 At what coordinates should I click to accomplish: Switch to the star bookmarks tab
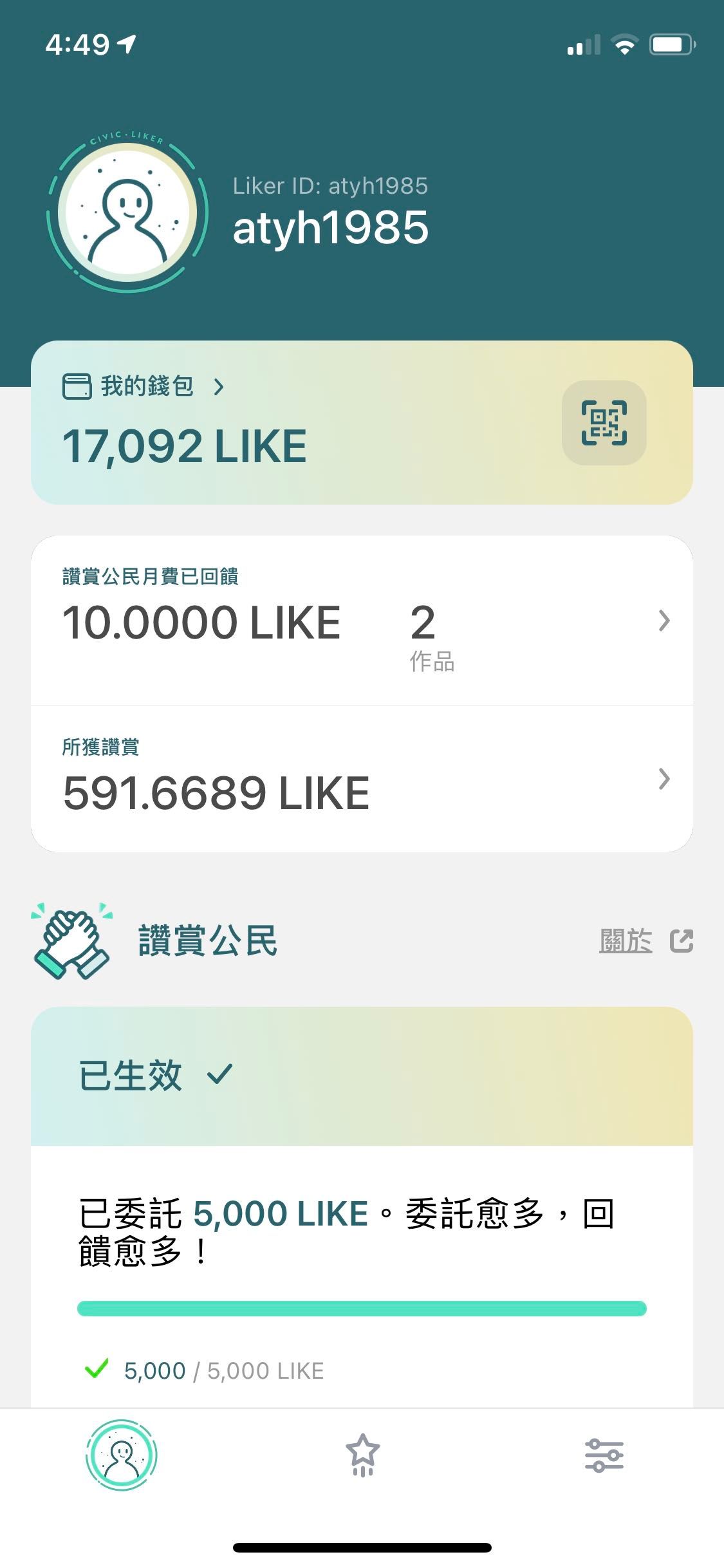362,1455
